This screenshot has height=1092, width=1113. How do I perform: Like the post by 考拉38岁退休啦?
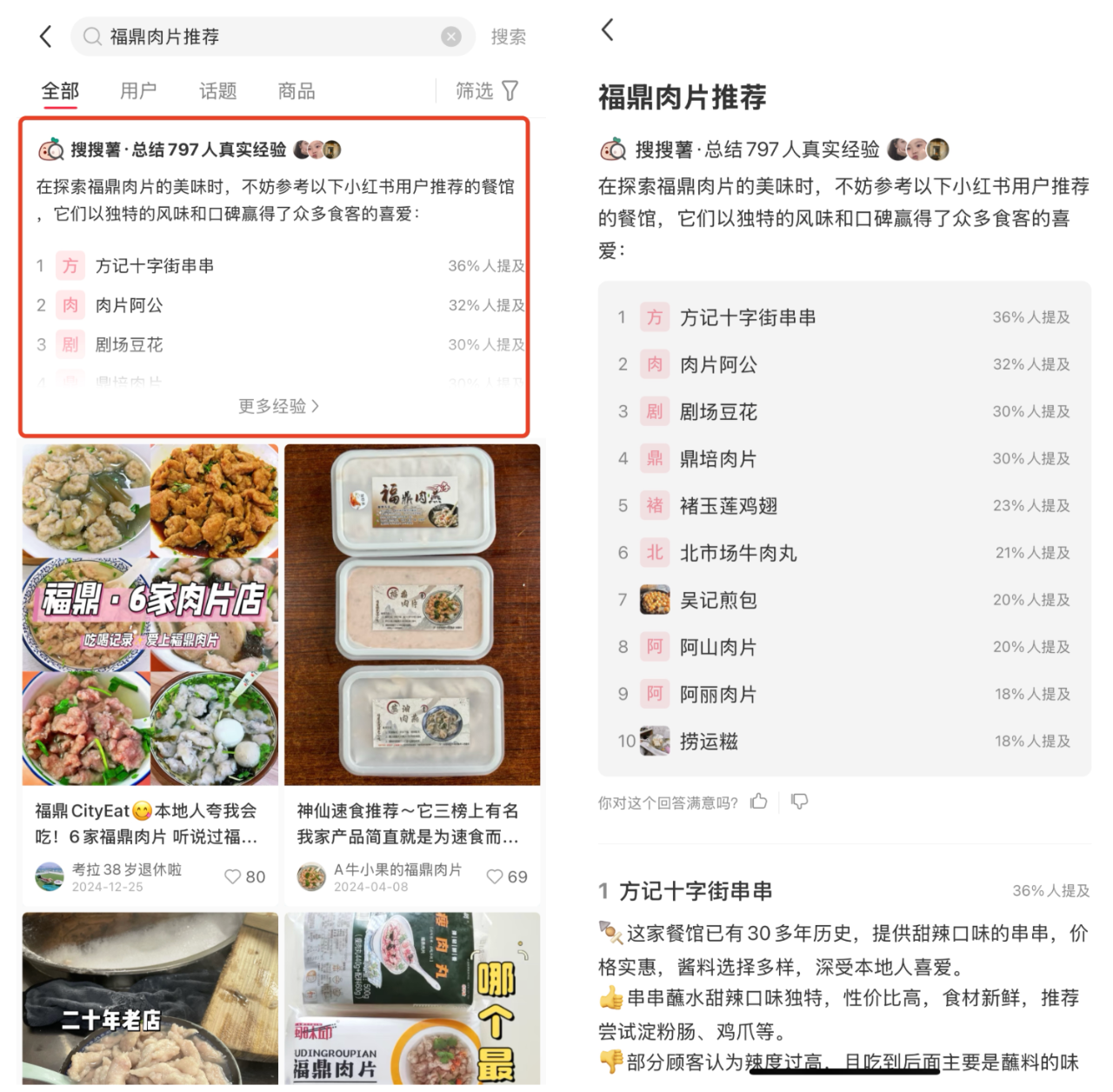[x=233, y=876]
